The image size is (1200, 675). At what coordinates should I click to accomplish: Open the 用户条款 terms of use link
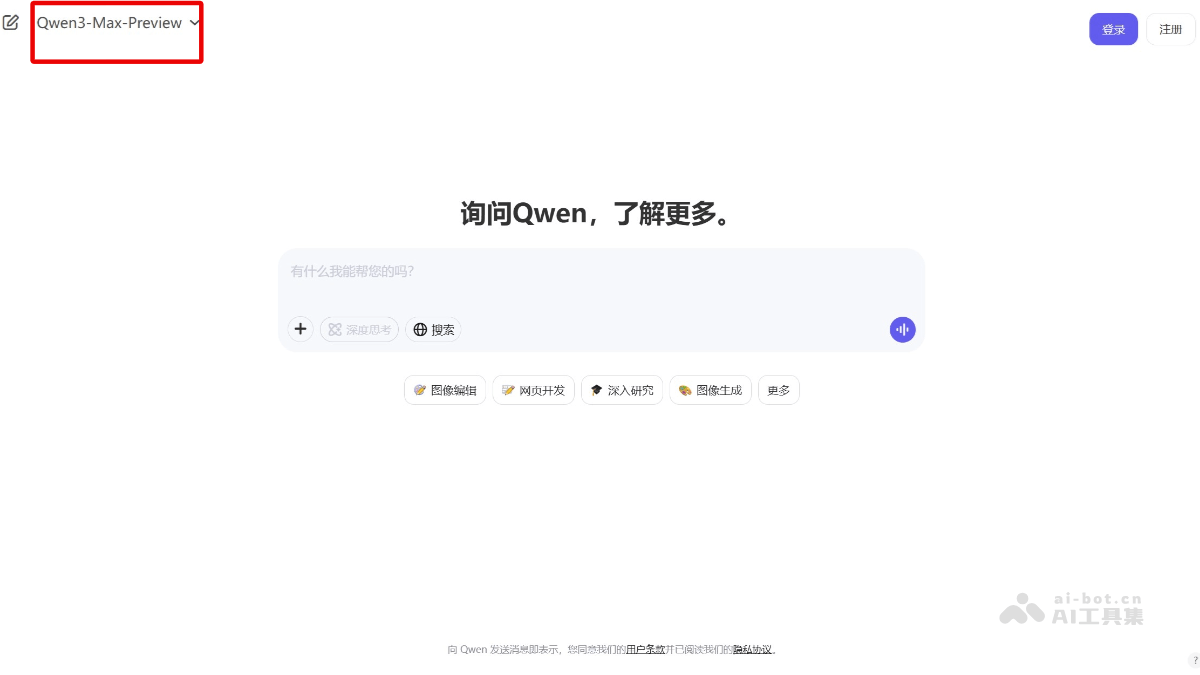click(645, 649)
